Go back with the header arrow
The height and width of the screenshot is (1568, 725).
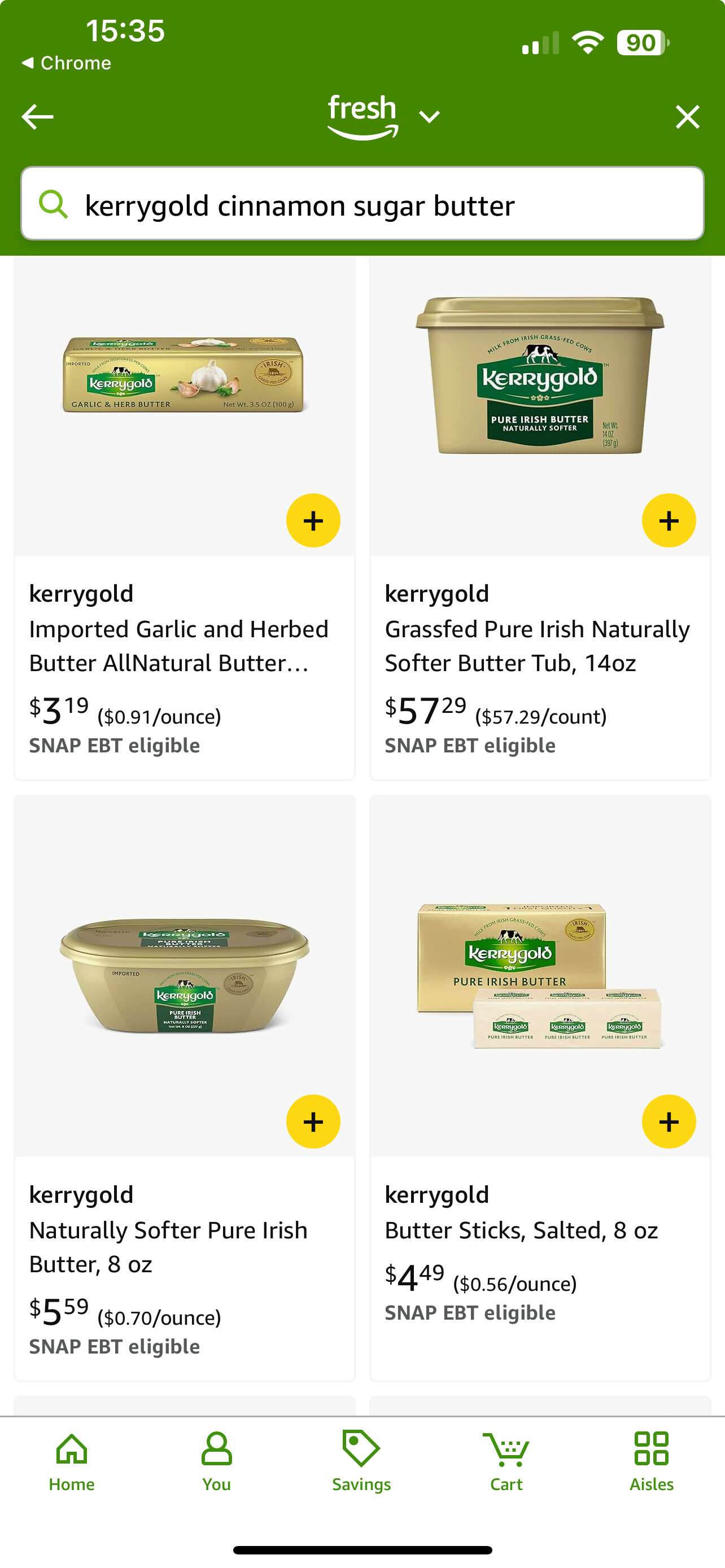(x=38, y=116)
